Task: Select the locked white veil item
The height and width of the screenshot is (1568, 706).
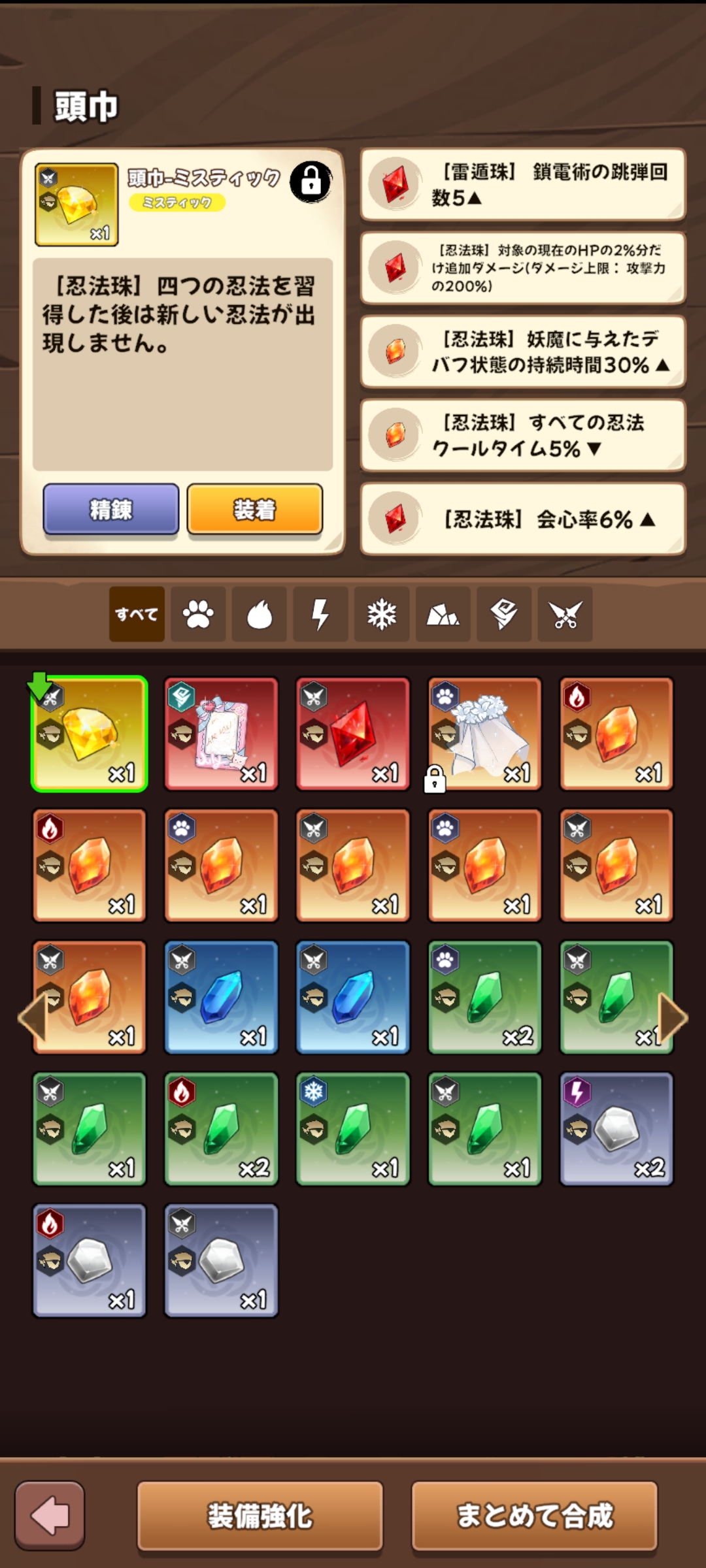Action: pyautogui.click(x=484, y=734)
